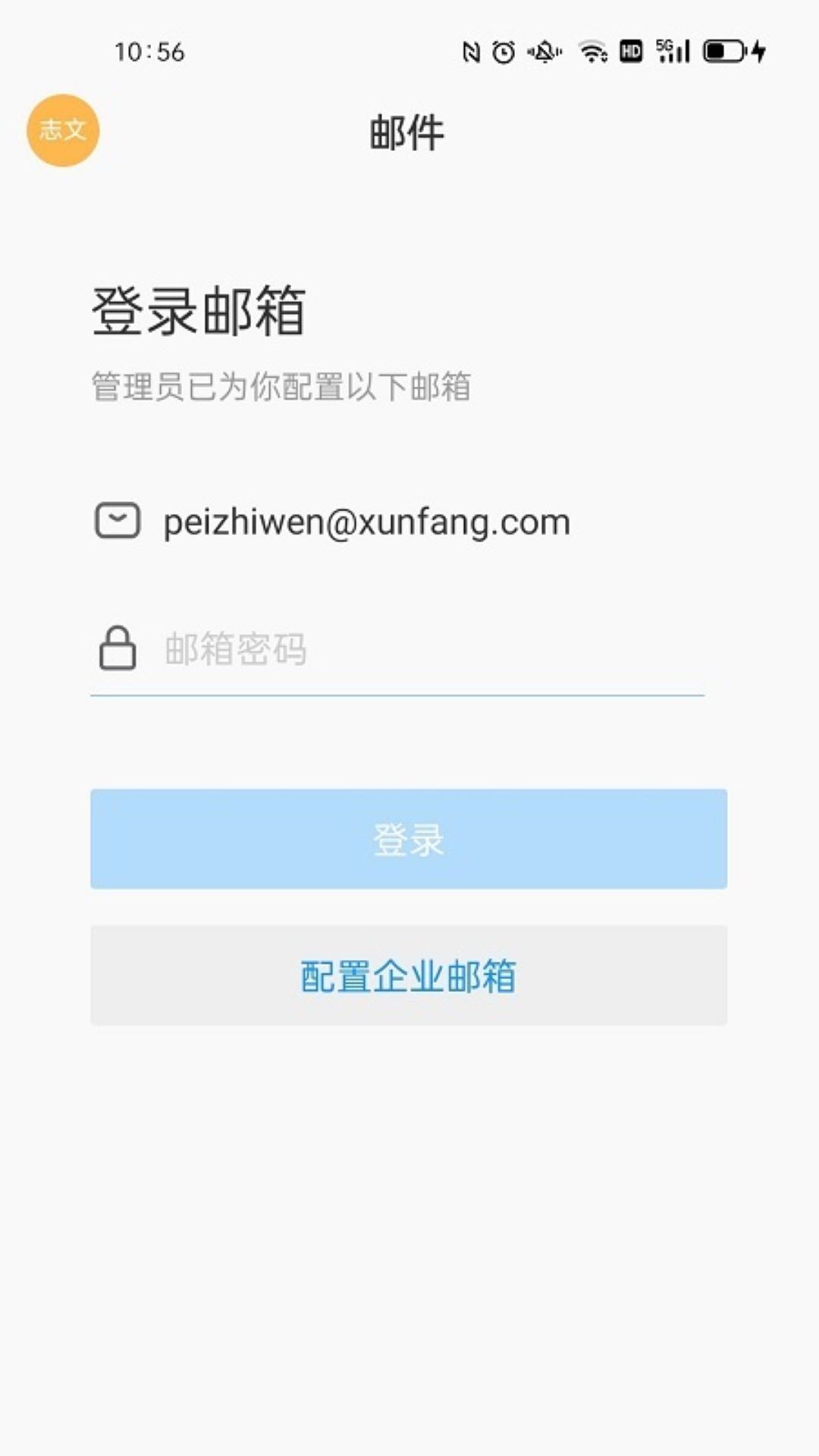Tap the 登录 login button

pyautogui.click(x=409, y=839)
